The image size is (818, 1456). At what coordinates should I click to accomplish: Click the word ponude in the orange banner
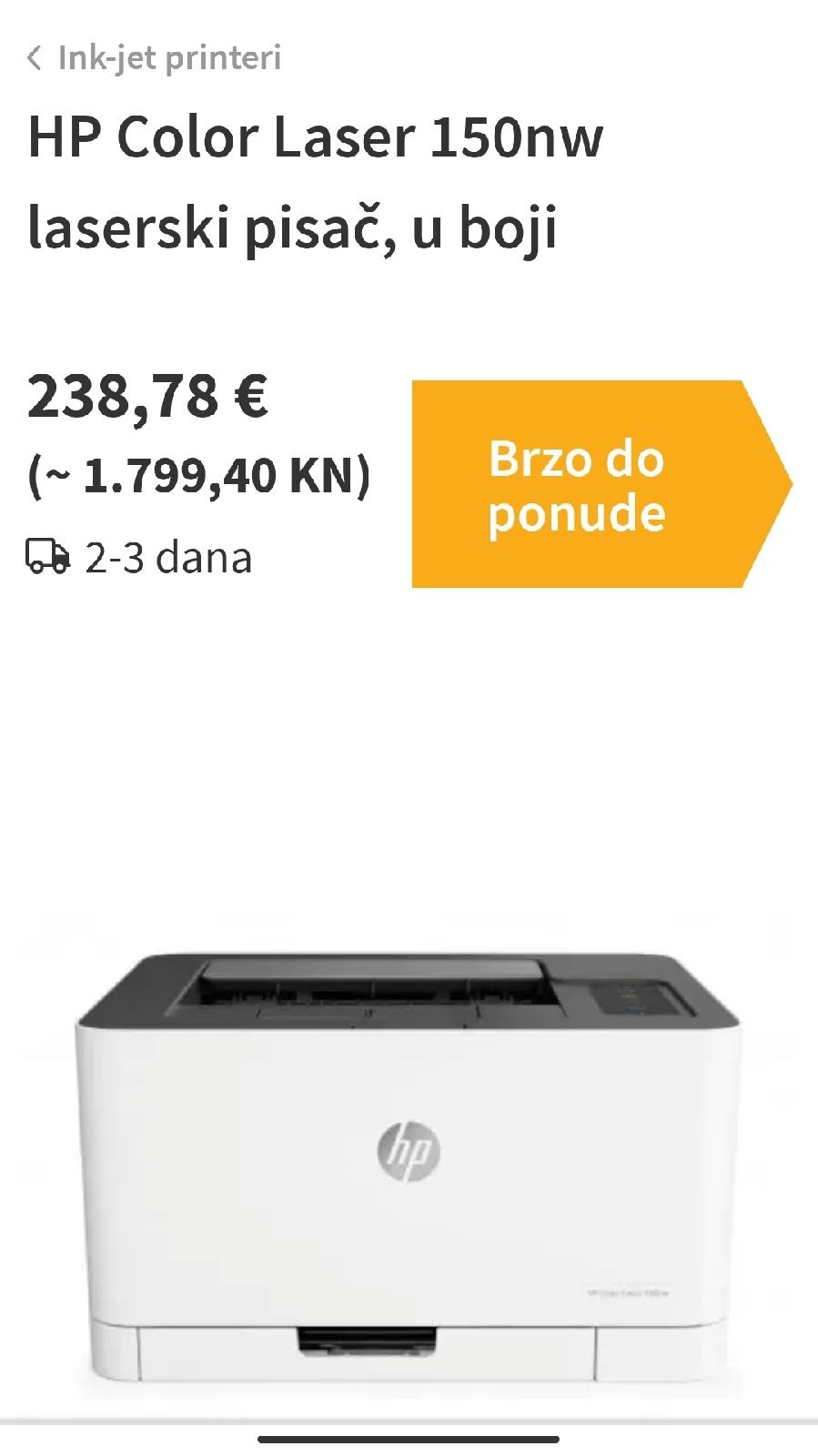(x=577, y=515)
